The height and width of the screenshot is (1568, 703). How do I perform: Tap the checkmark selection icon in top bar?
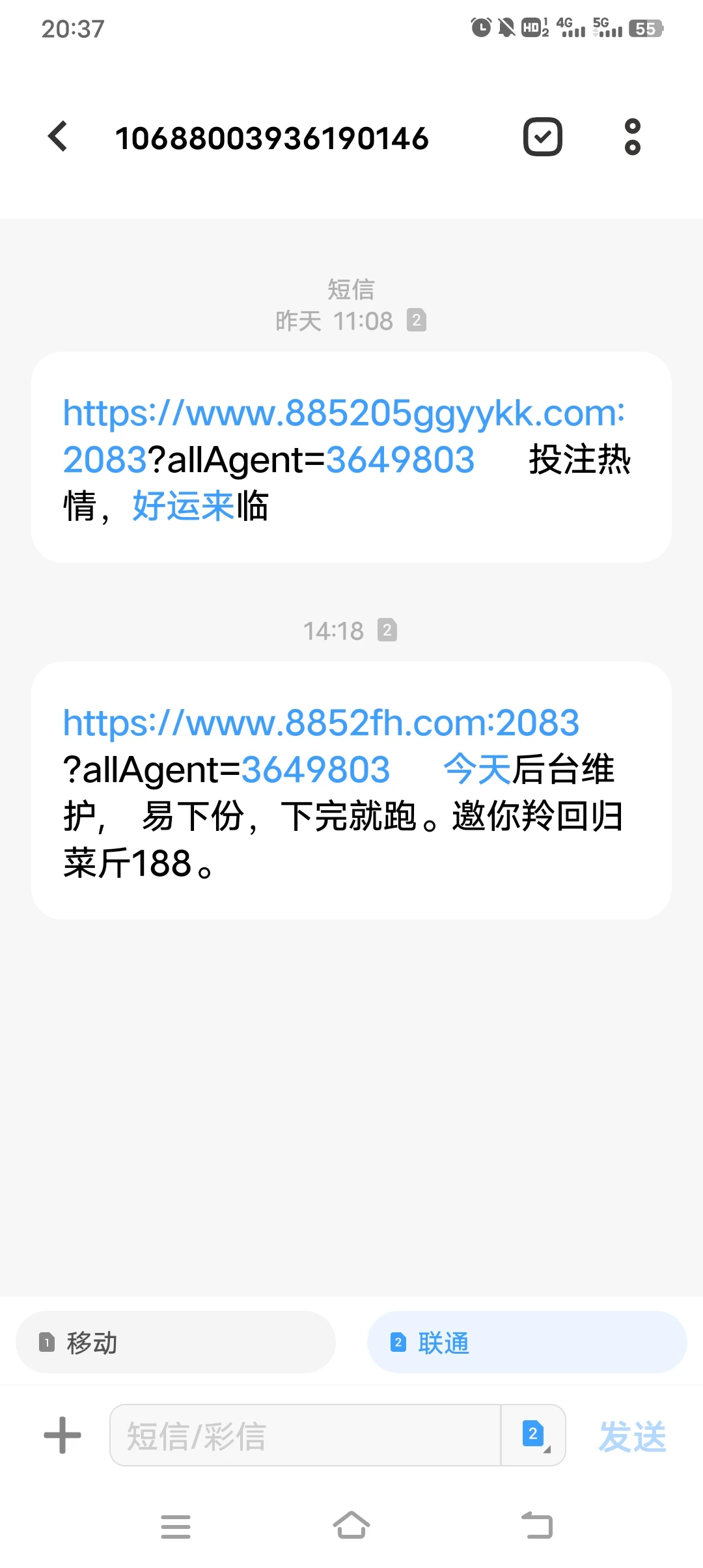pos(542,137)
